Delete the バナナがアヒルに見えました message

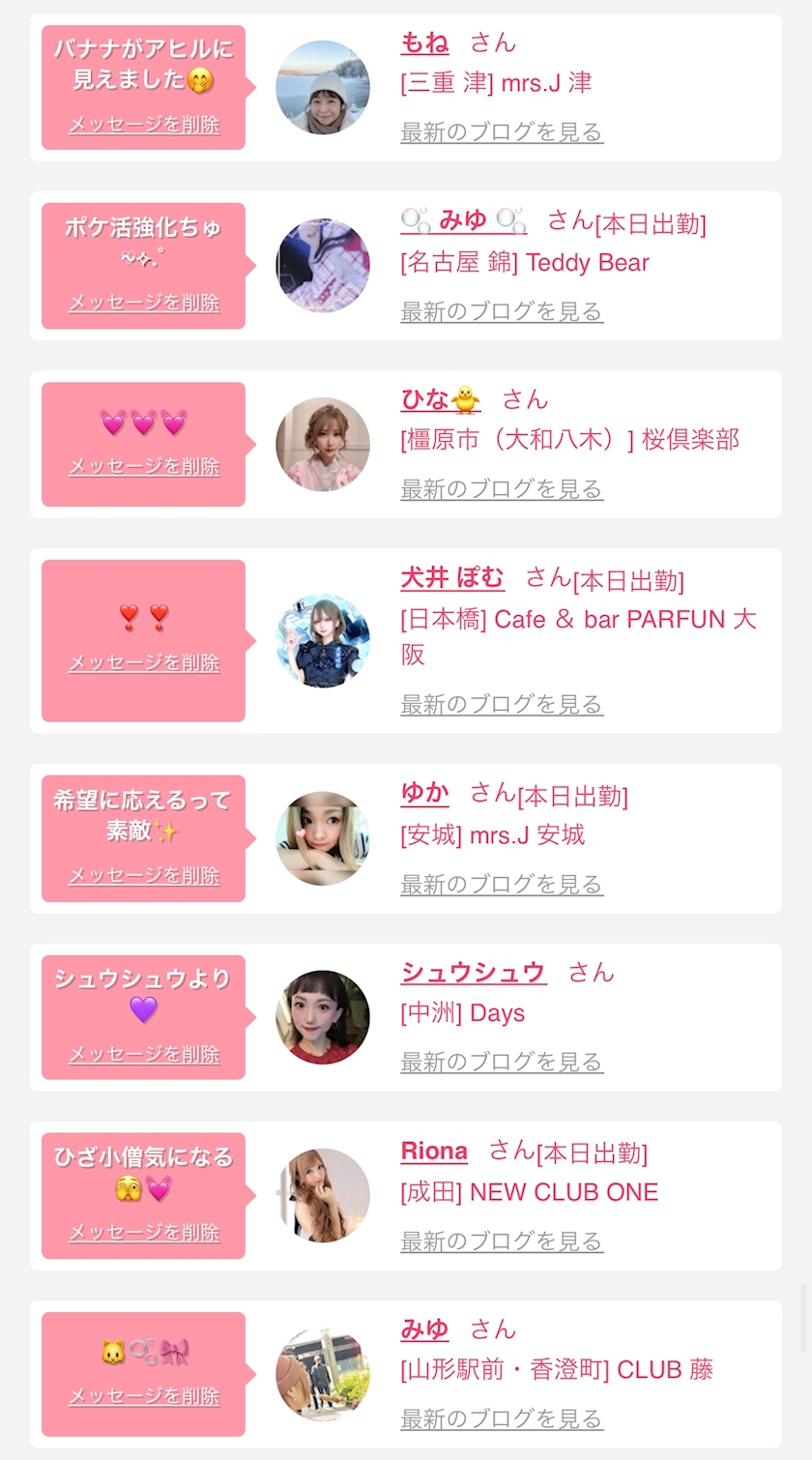[144, 125]
